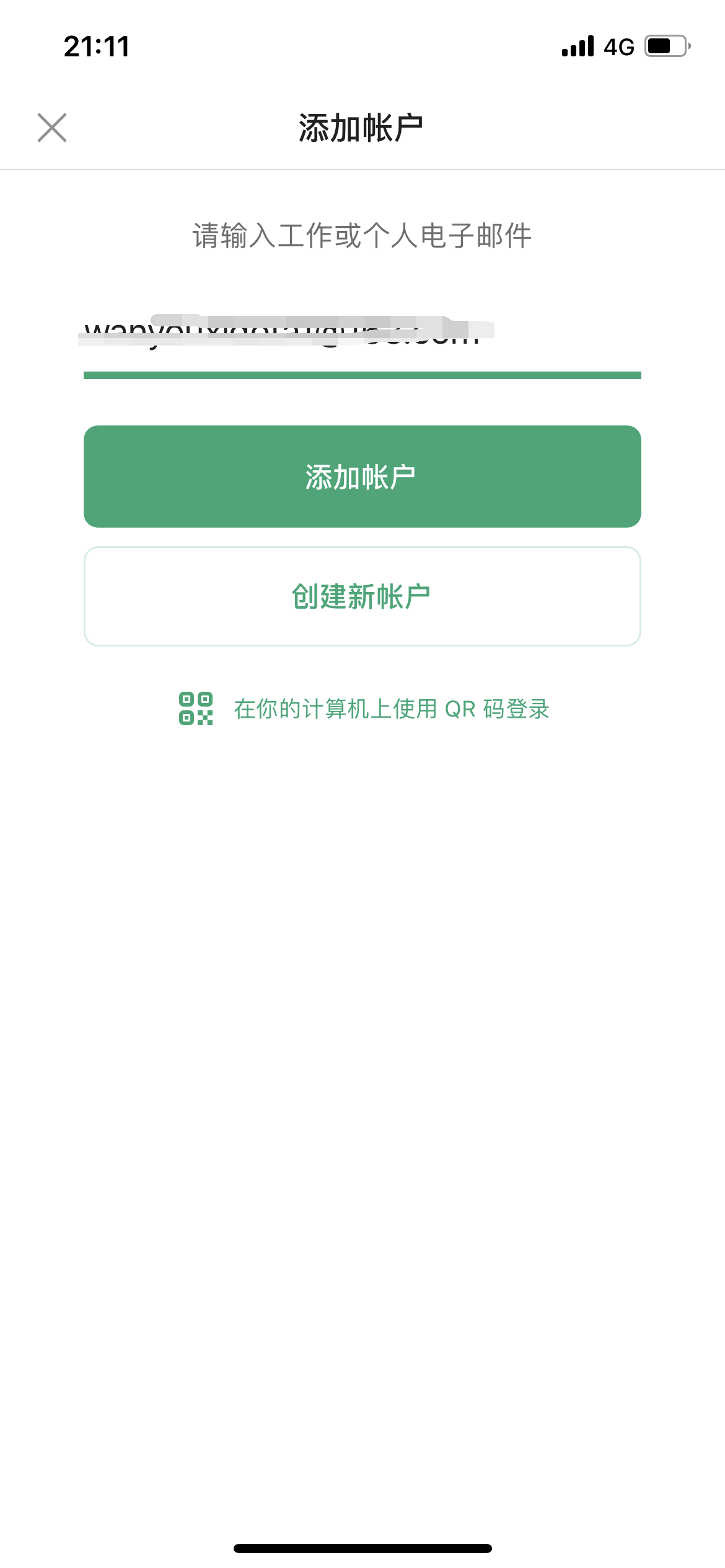Tap the email input field
The image size is (725, 1568).
pyautogui.click(x=362, y=338)
